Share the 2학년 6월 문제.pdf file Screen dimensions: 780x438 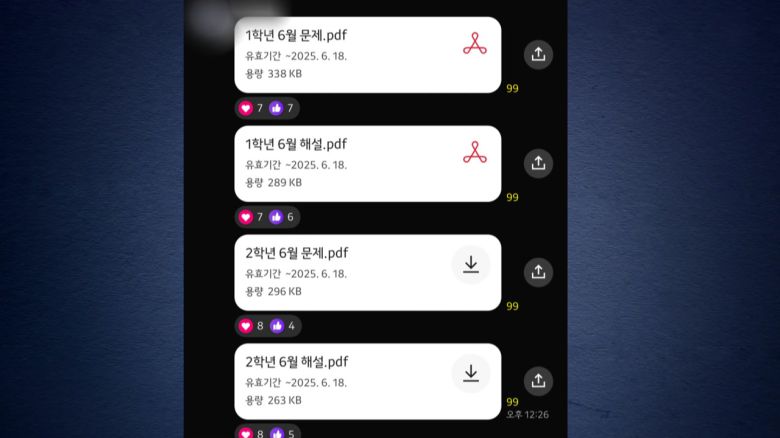(538, 272)
